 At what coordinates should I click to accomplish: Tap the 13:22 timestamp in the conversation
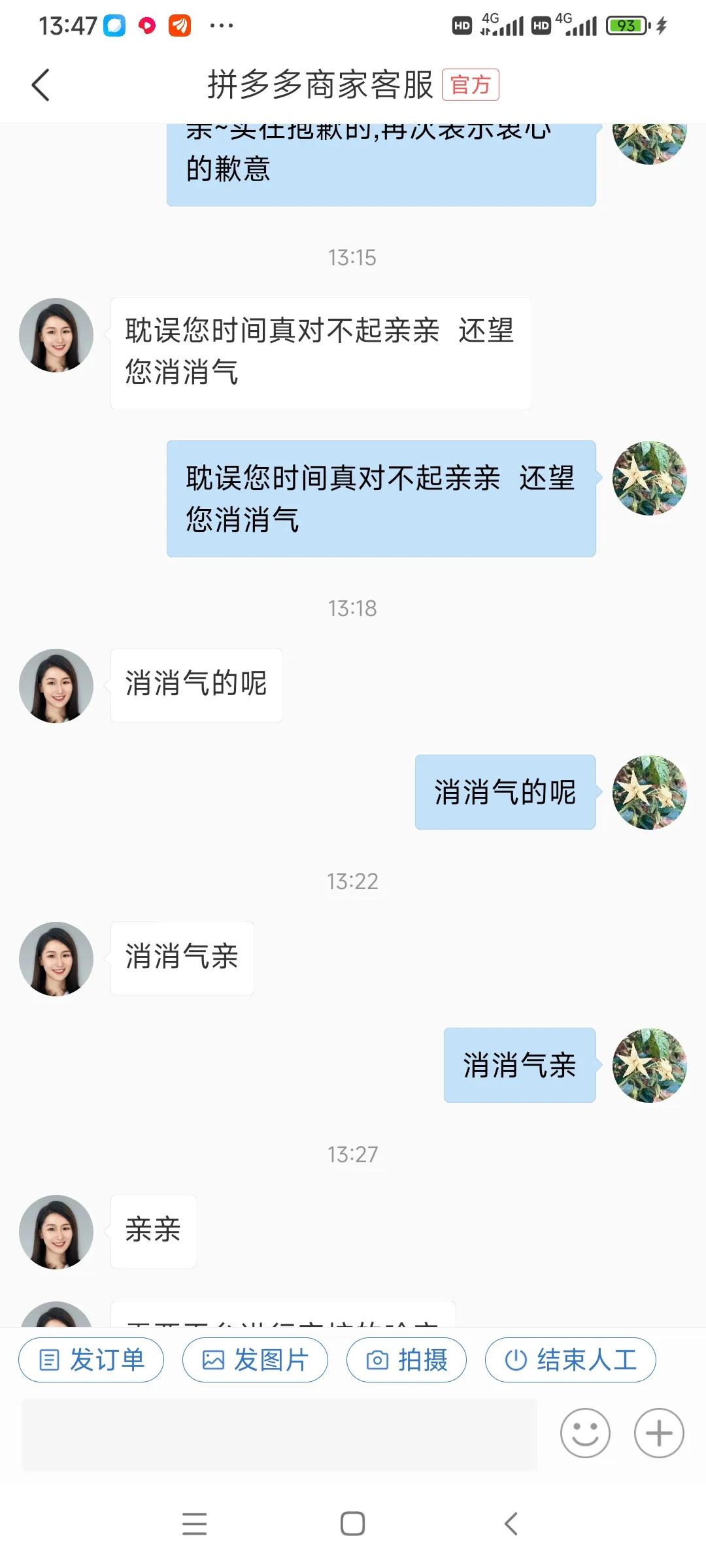coord(354,882)
